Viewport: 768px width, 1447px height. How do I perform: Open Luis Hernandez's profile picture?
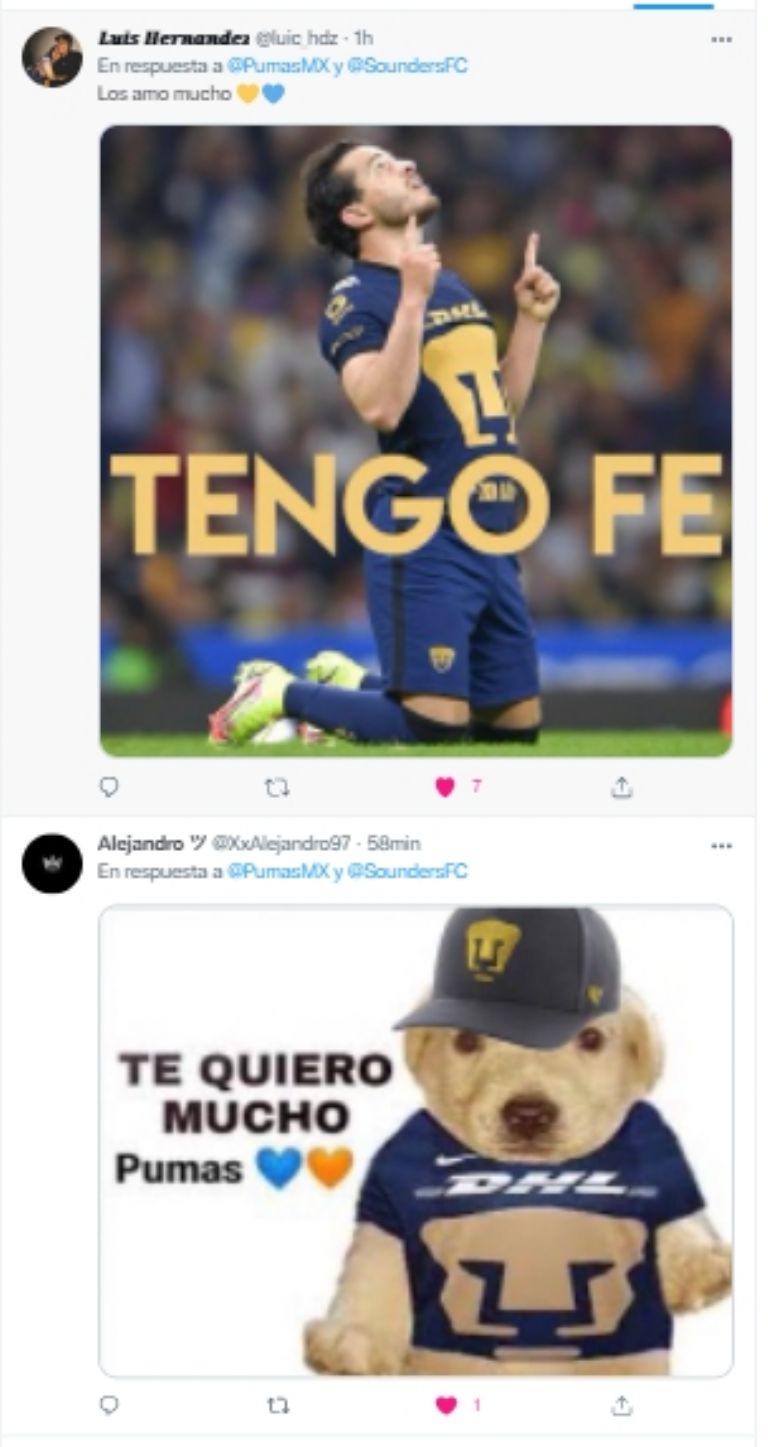tap(52, 57)
